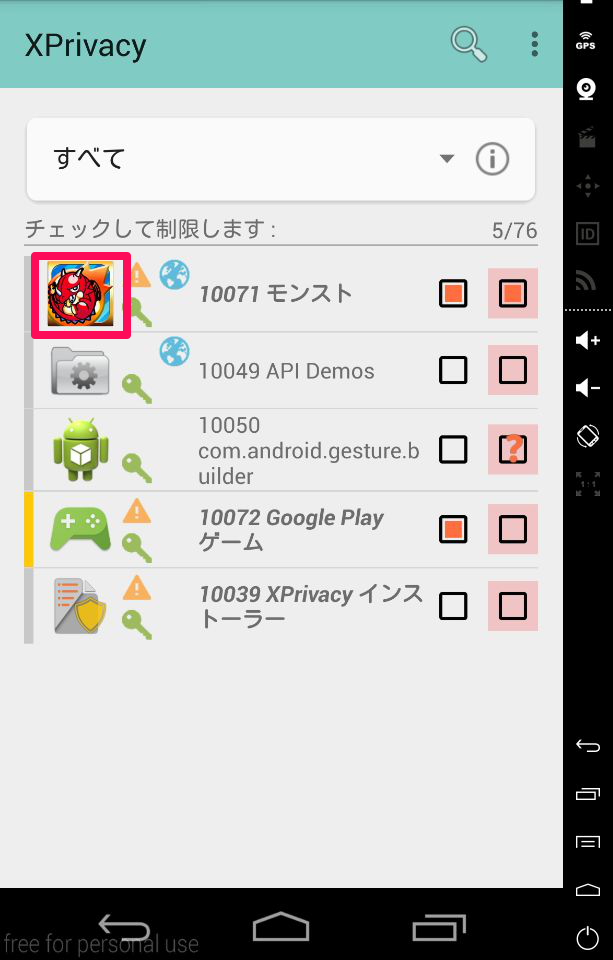Open the 10049 API Demos row

pyautogui.click(x=286, y=371)
